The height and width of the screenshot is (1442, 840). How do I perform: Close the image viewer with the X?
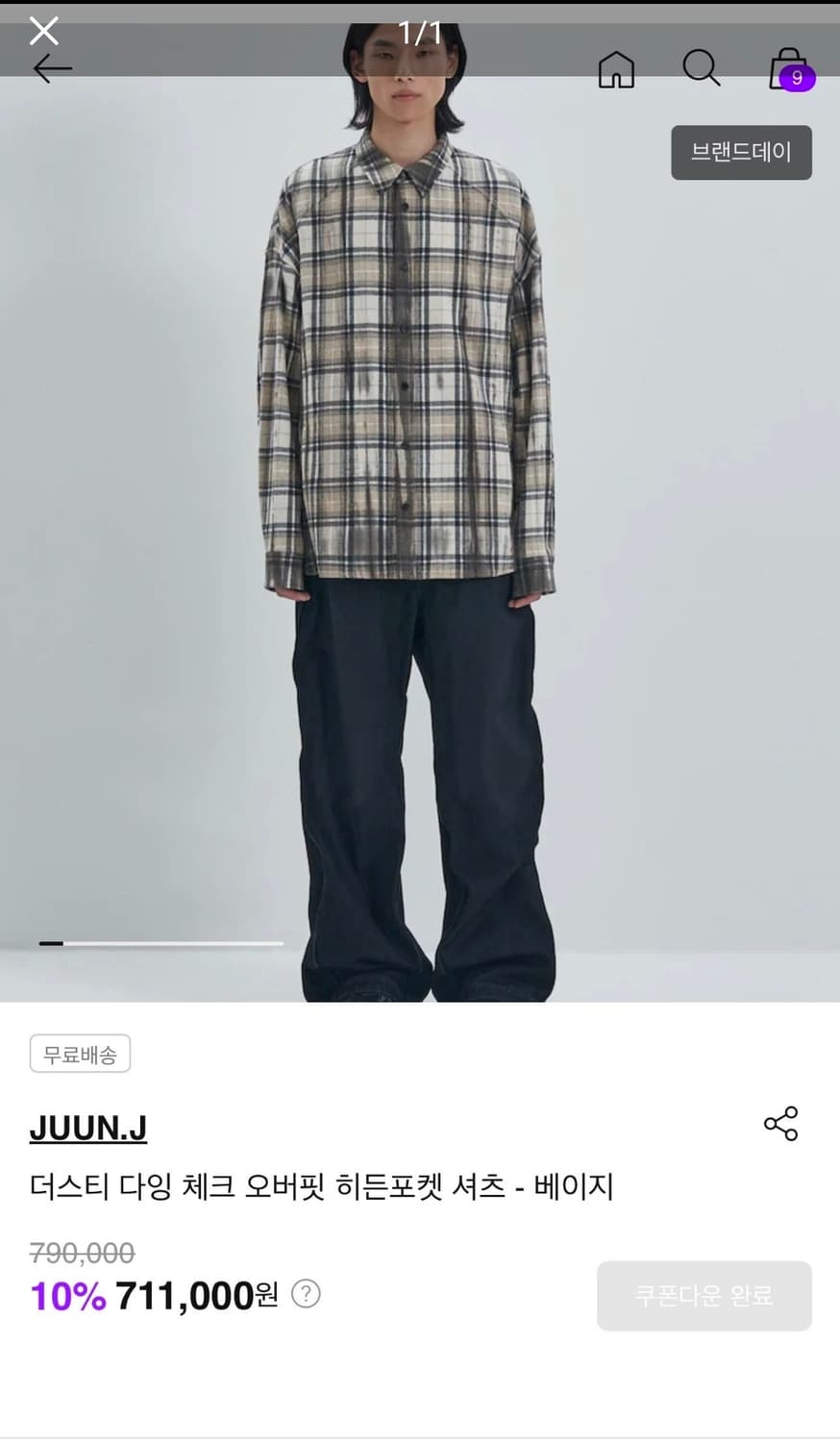(42, 30)
